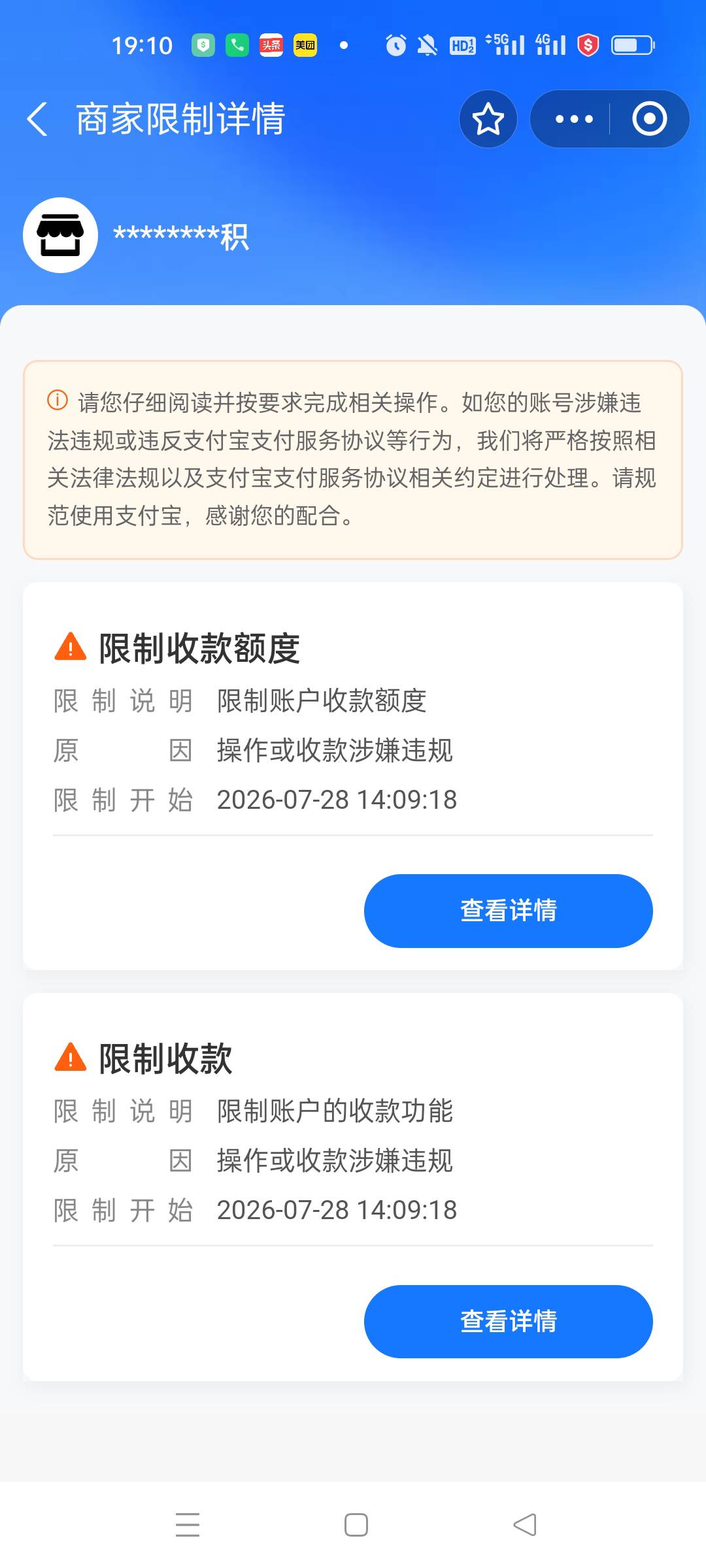Open the three-dot more options menu
The image size is (706, 1568).
(x=573, y=119)
